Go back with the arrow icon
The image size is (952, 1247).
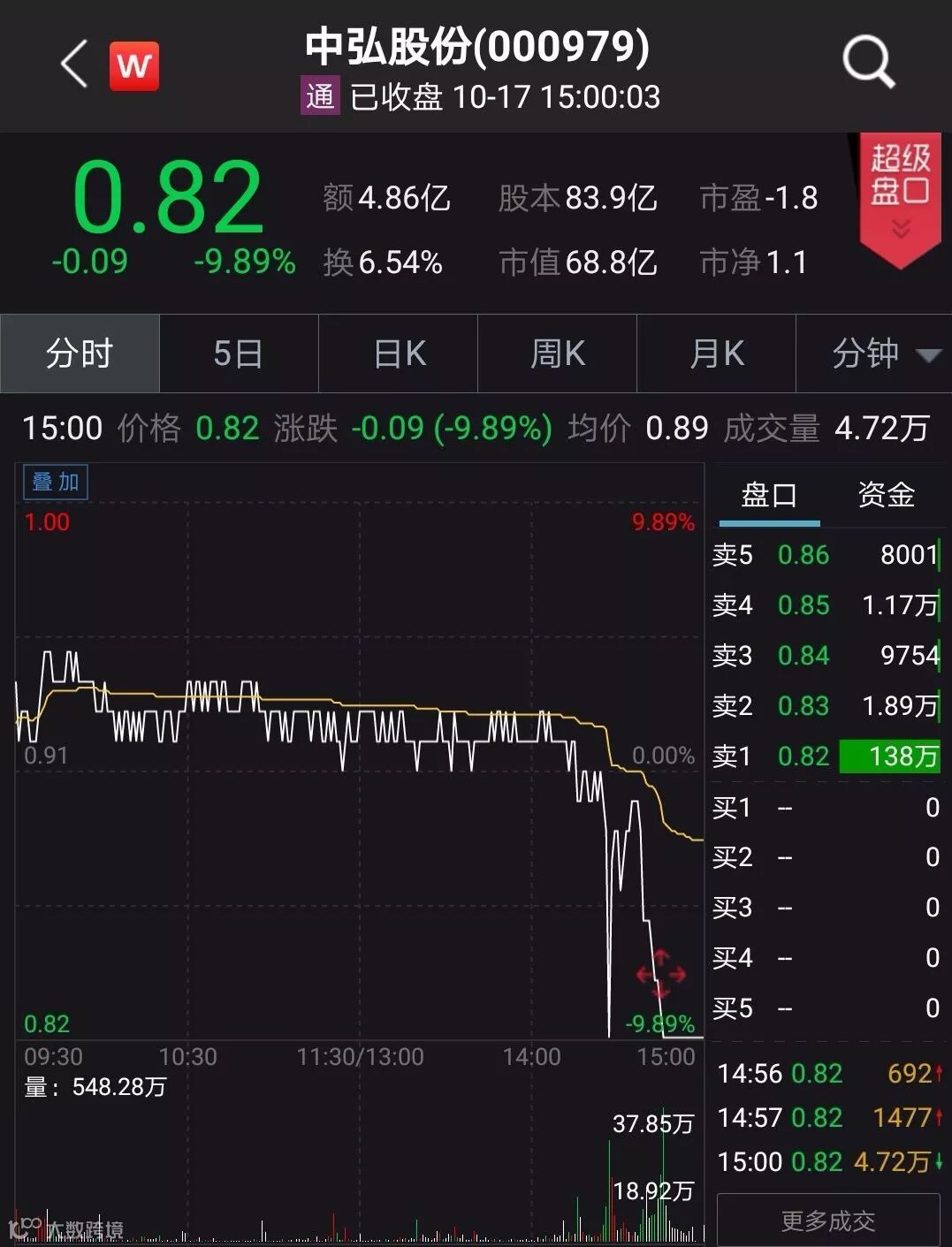[x=74, y=64]
